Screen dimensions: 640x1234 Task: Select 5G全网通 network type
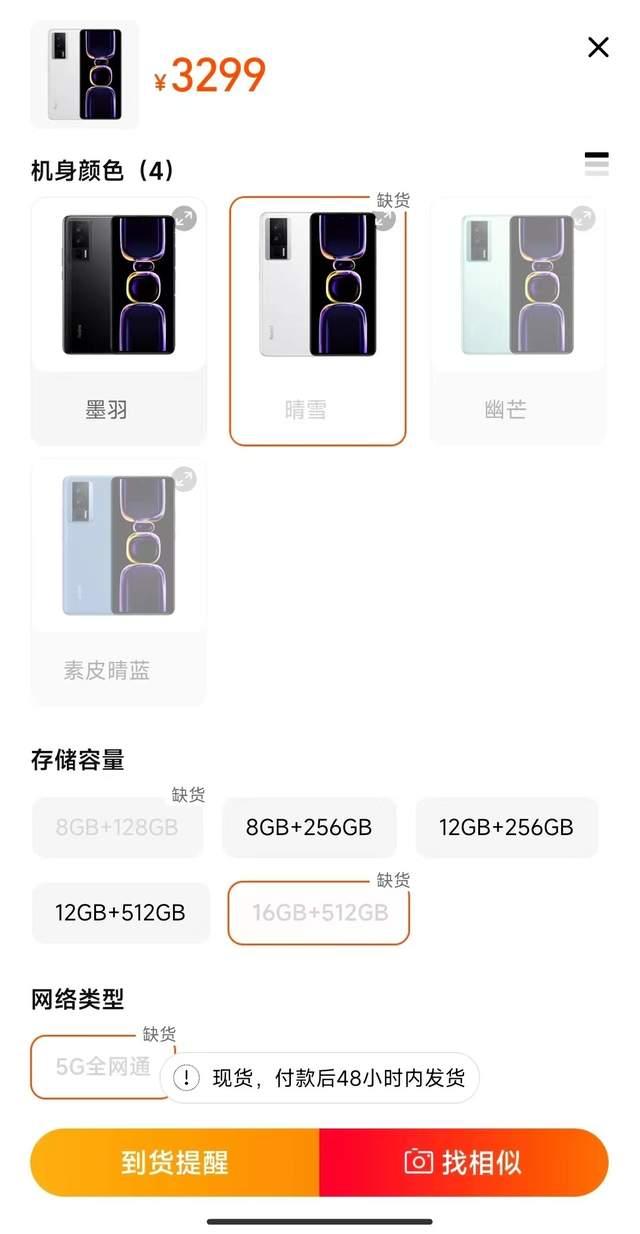point(103,1067)
